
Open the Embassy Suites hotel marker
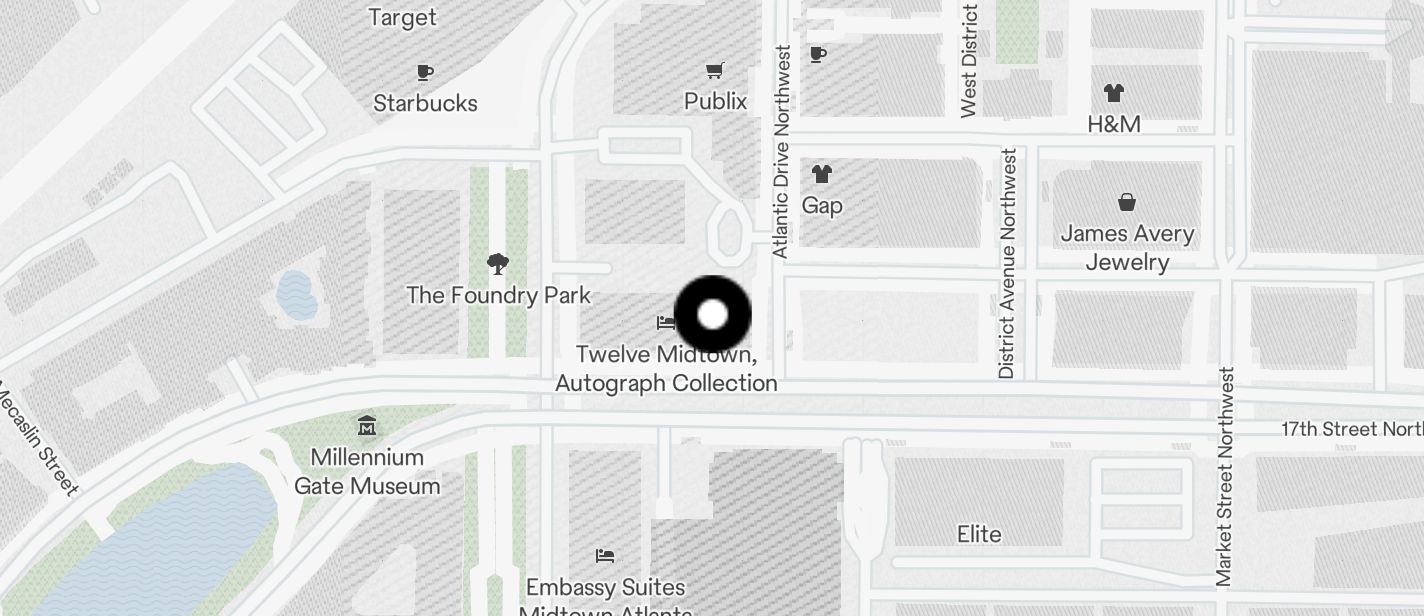(x=605, y=556)
